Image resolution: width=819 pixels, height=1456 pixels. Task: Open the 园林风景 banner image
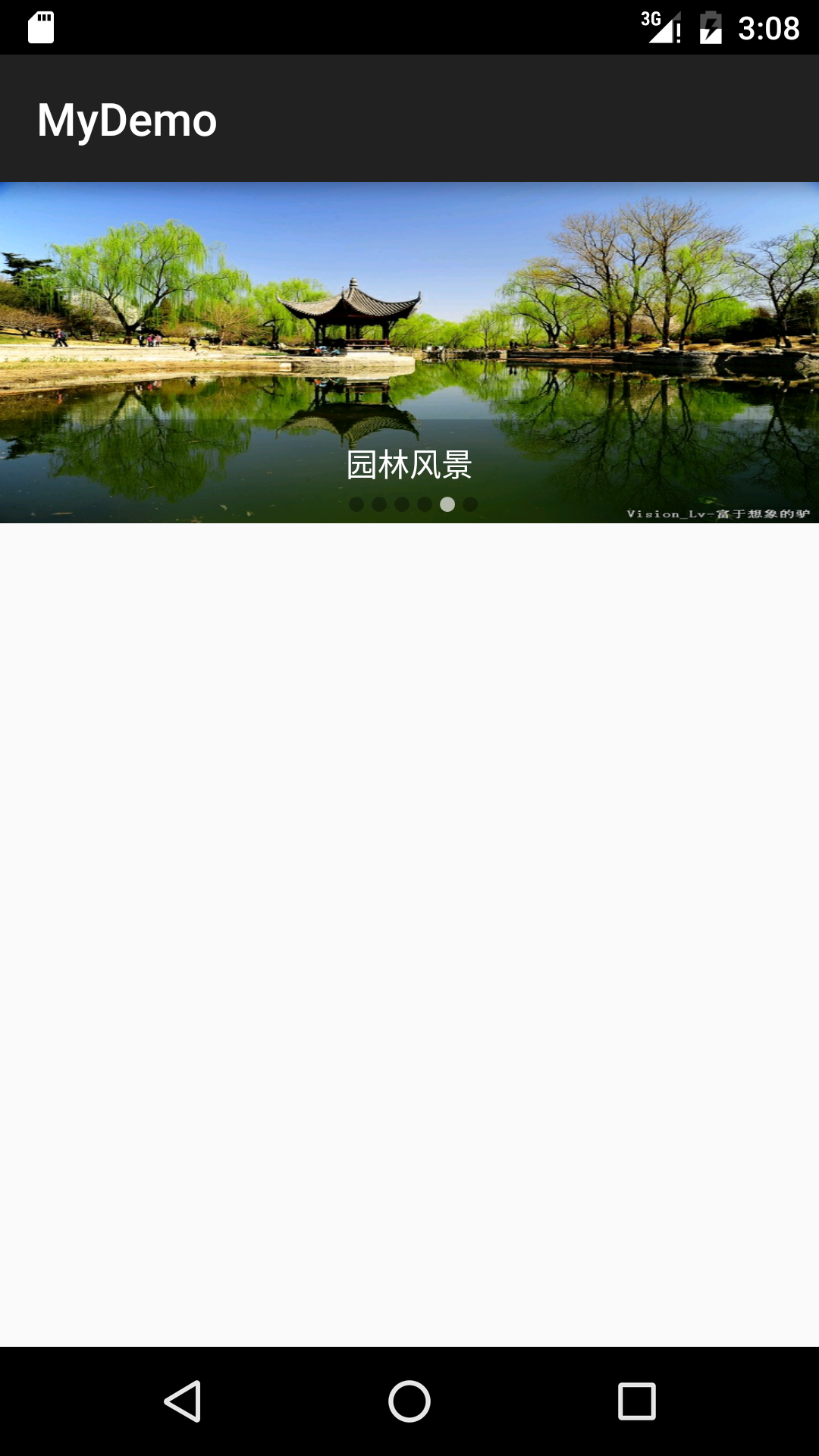(x=409, y=353)
